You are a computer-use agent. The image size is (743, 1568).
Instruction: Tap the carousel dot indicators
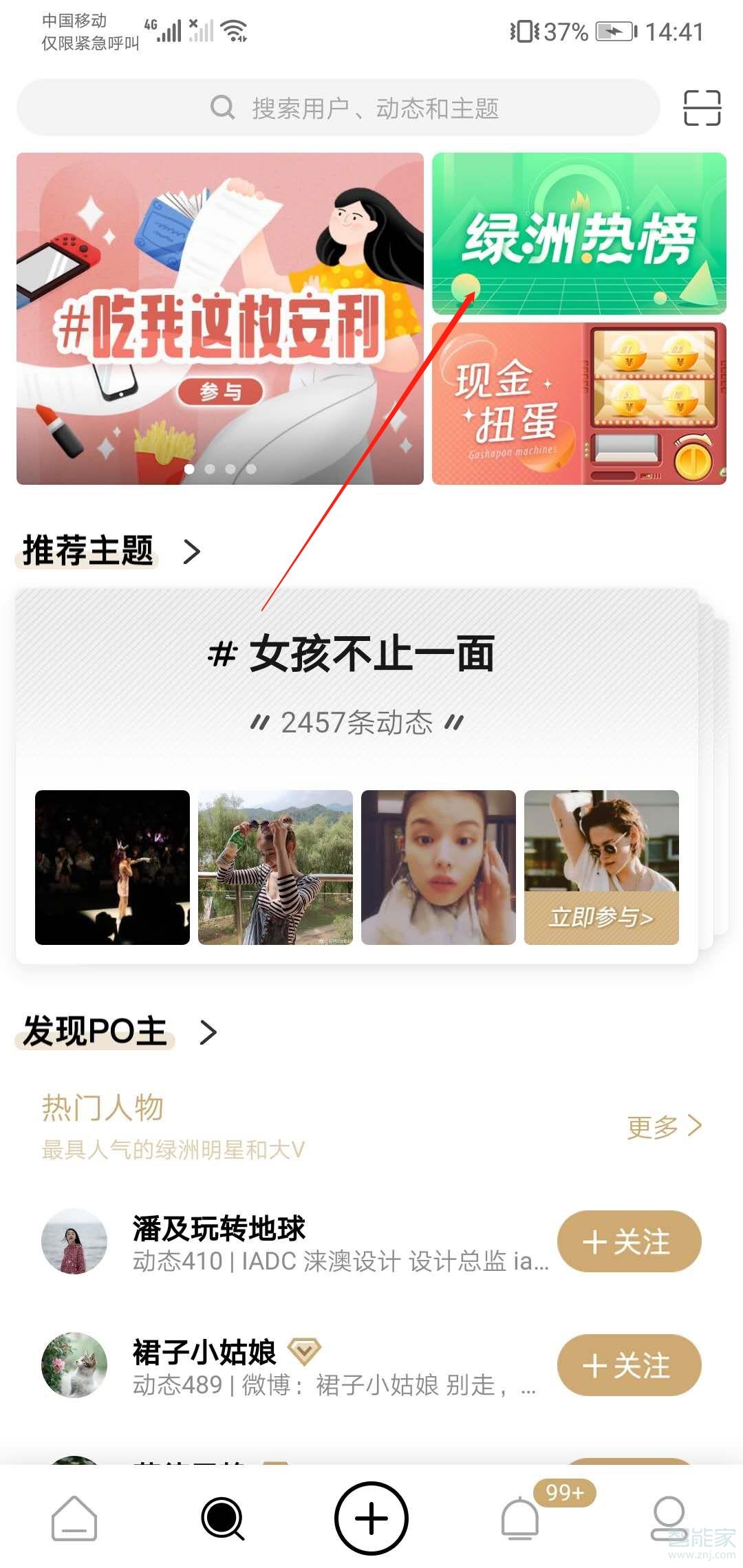[x=219, y=468]
